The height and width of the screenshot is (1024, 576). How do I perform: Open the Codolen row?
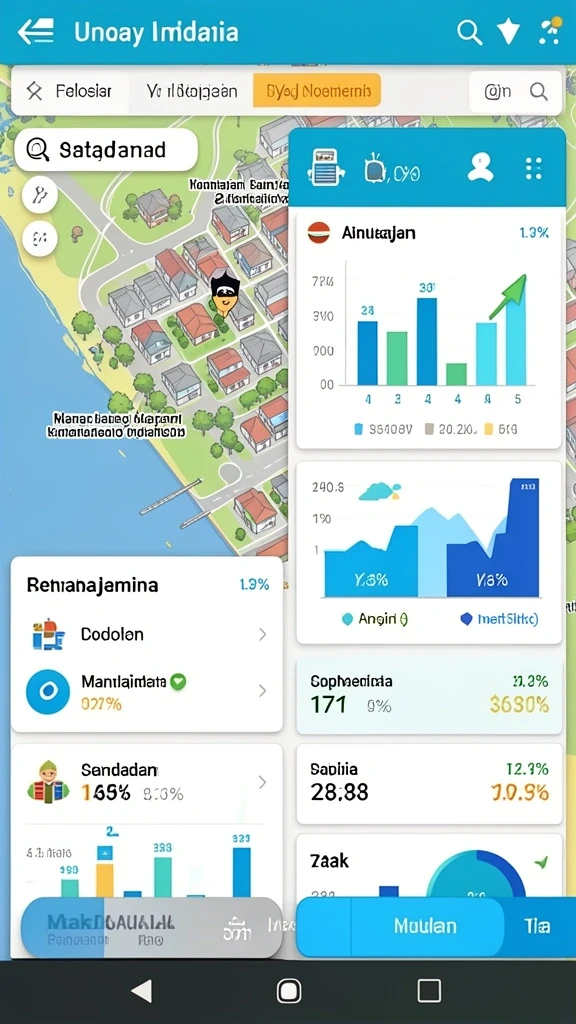148,634
